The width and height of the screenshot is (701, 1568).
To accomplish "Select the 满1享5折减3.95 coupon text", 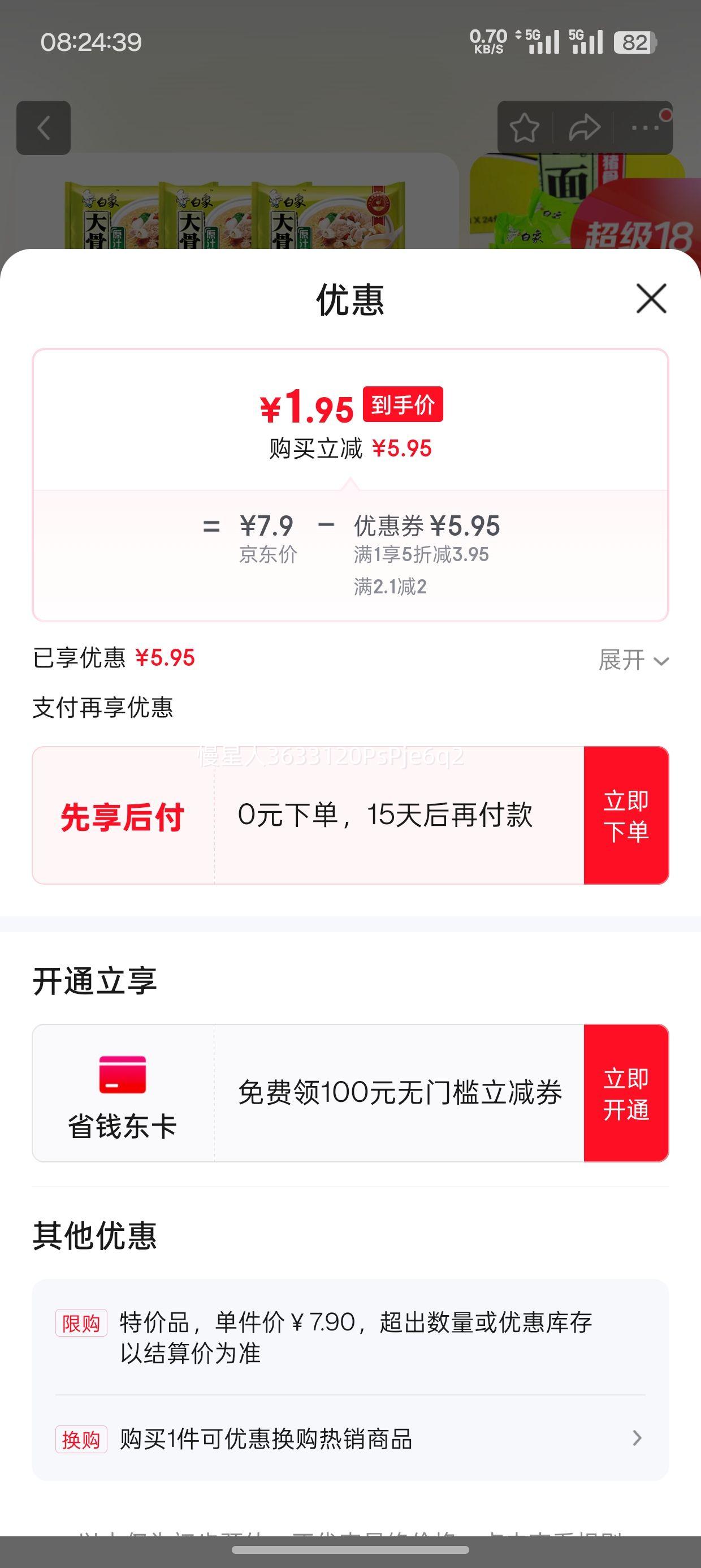I will tap(422, 554).
